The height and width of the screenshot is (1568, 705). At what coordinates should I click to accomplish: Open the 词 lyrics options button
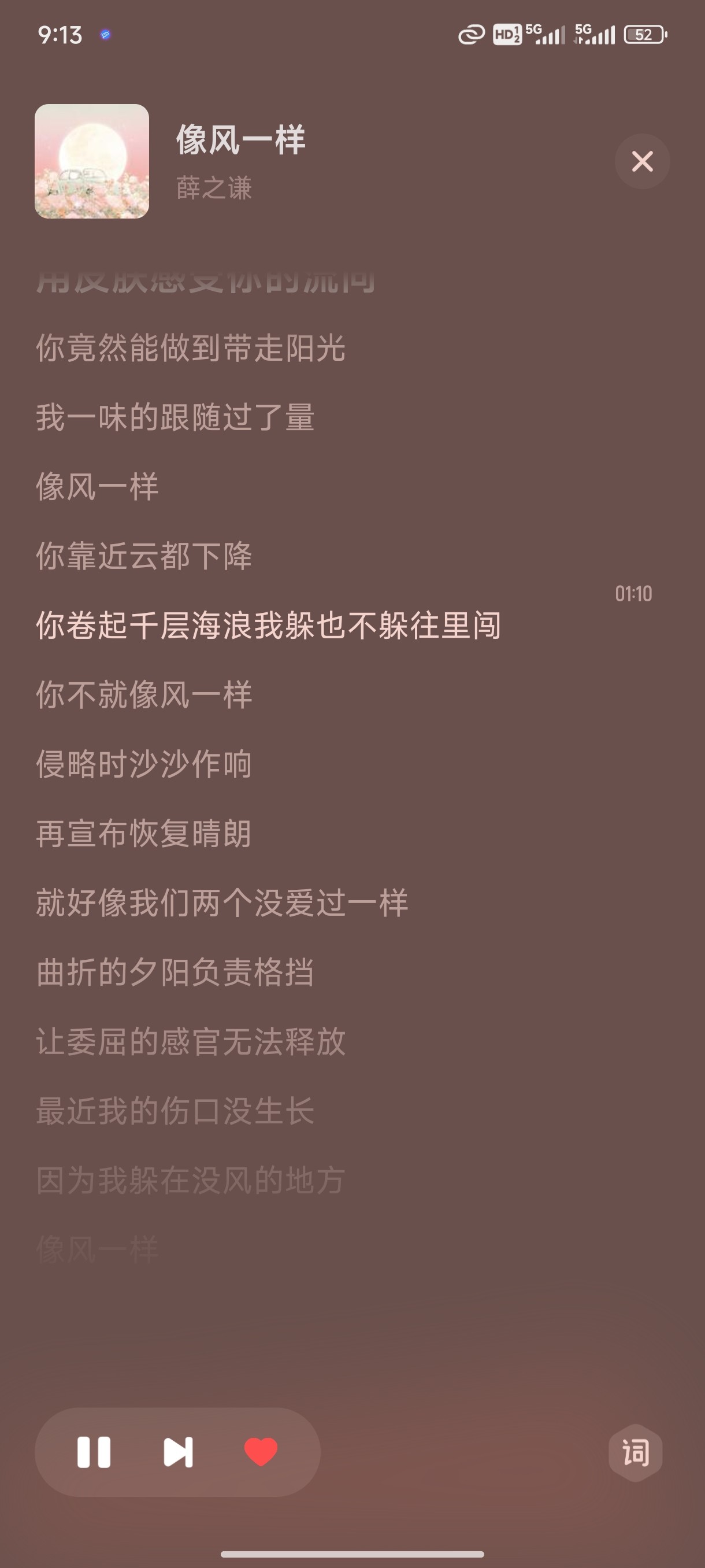(x=635, y=1453)
